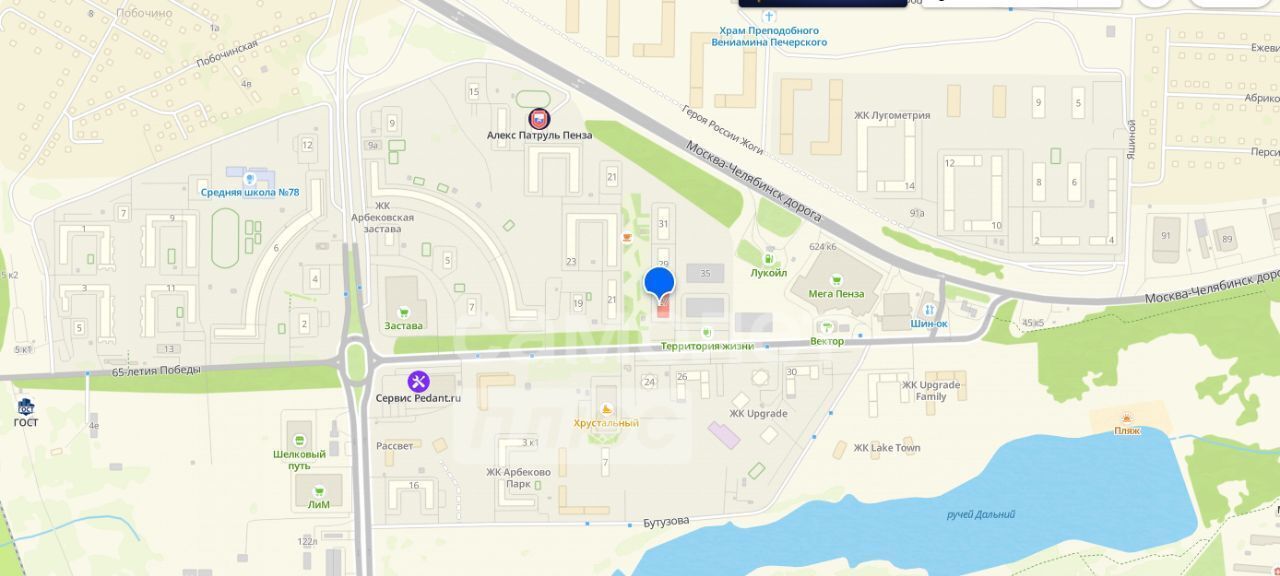Tap the blue location pin marker
The height and width of the screenshot is (576, 1280).
(x=659, y=284)
